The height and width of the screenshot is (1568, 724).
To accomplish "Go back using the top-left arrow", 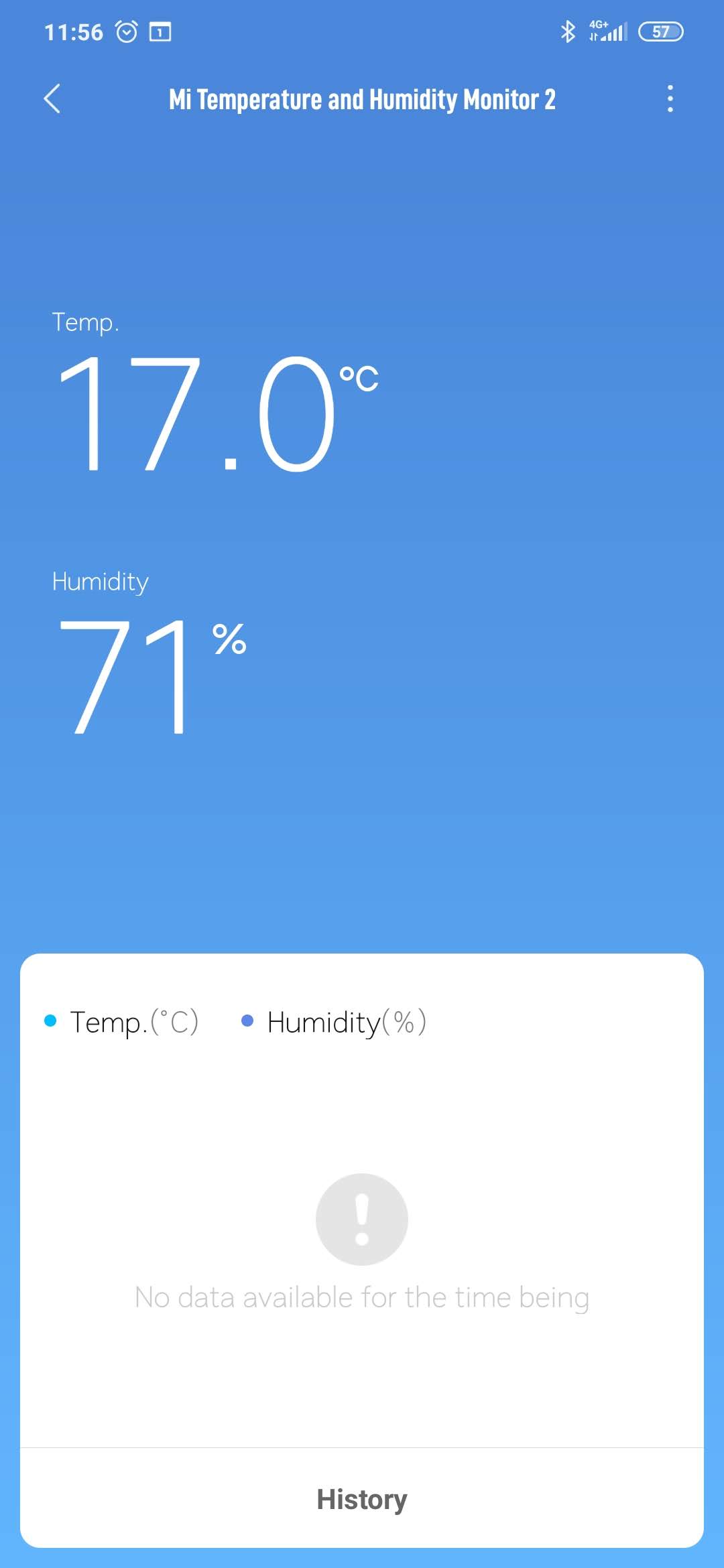I will [x=52, y=99].
